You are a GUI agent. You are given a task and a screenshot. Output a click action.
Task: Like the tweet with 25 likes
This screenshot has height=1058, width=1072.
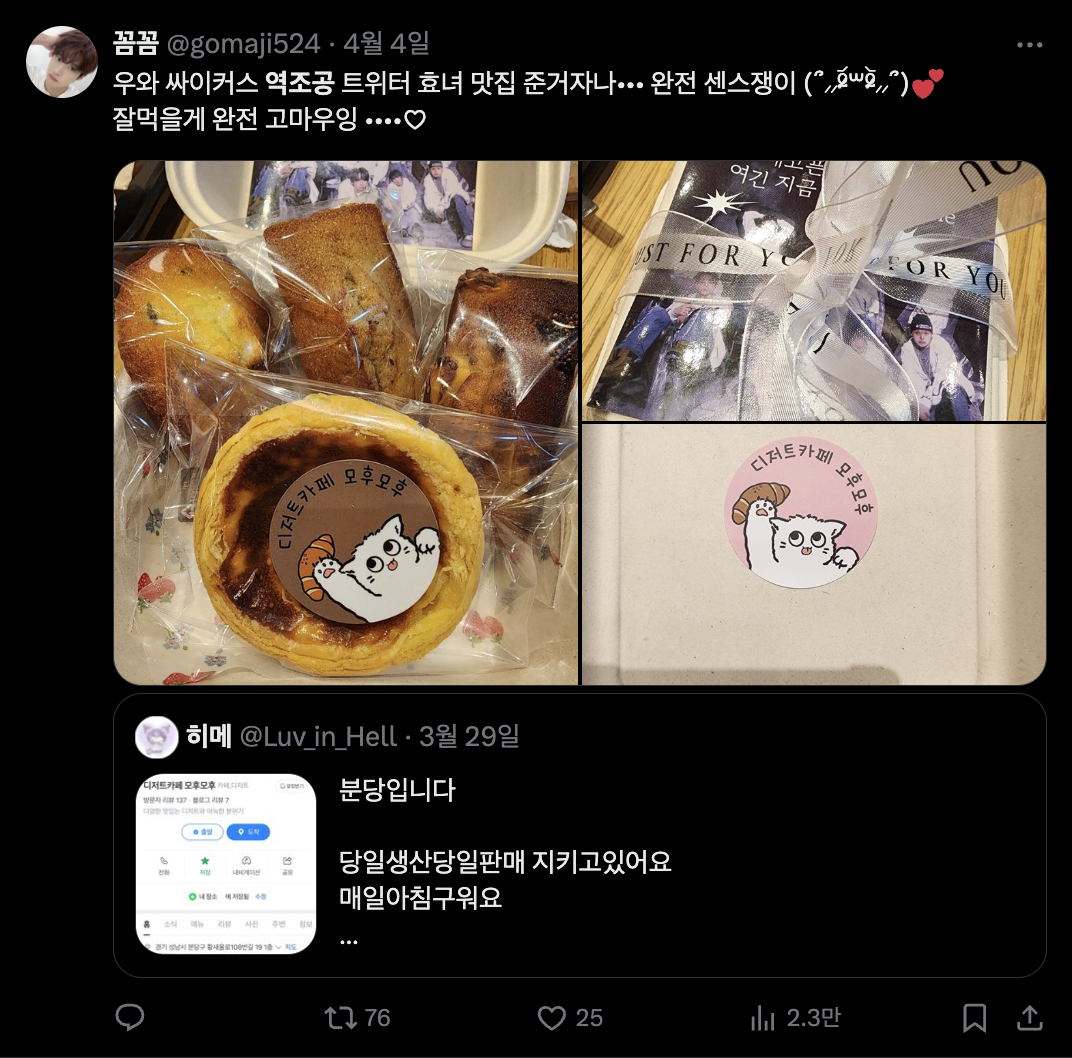pyautogui.click(x=552, y=1018)
